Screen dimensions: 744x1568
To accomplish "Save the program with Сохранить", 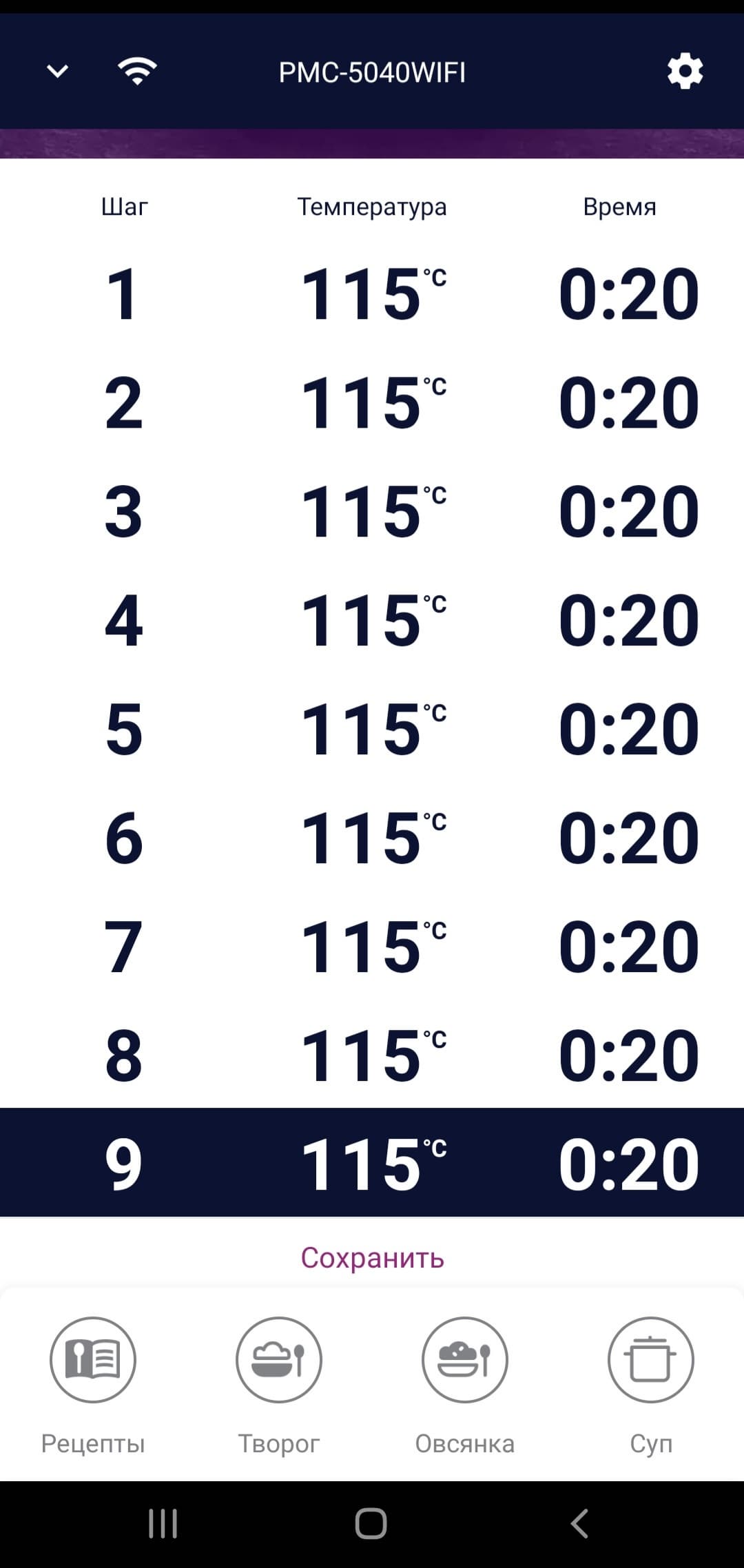I will pos(372,1258).
